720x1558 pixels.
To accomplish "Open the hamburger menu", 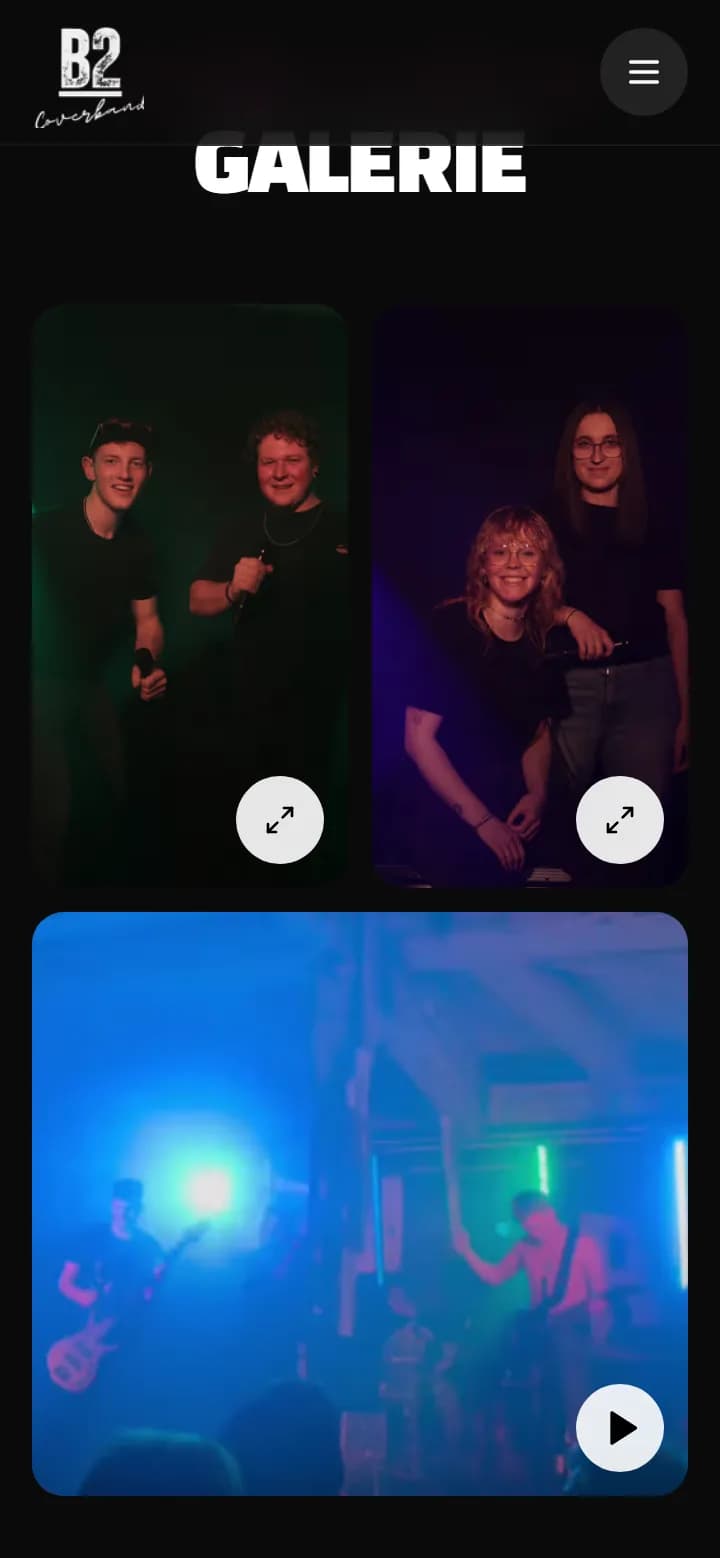I will (643, 72).
